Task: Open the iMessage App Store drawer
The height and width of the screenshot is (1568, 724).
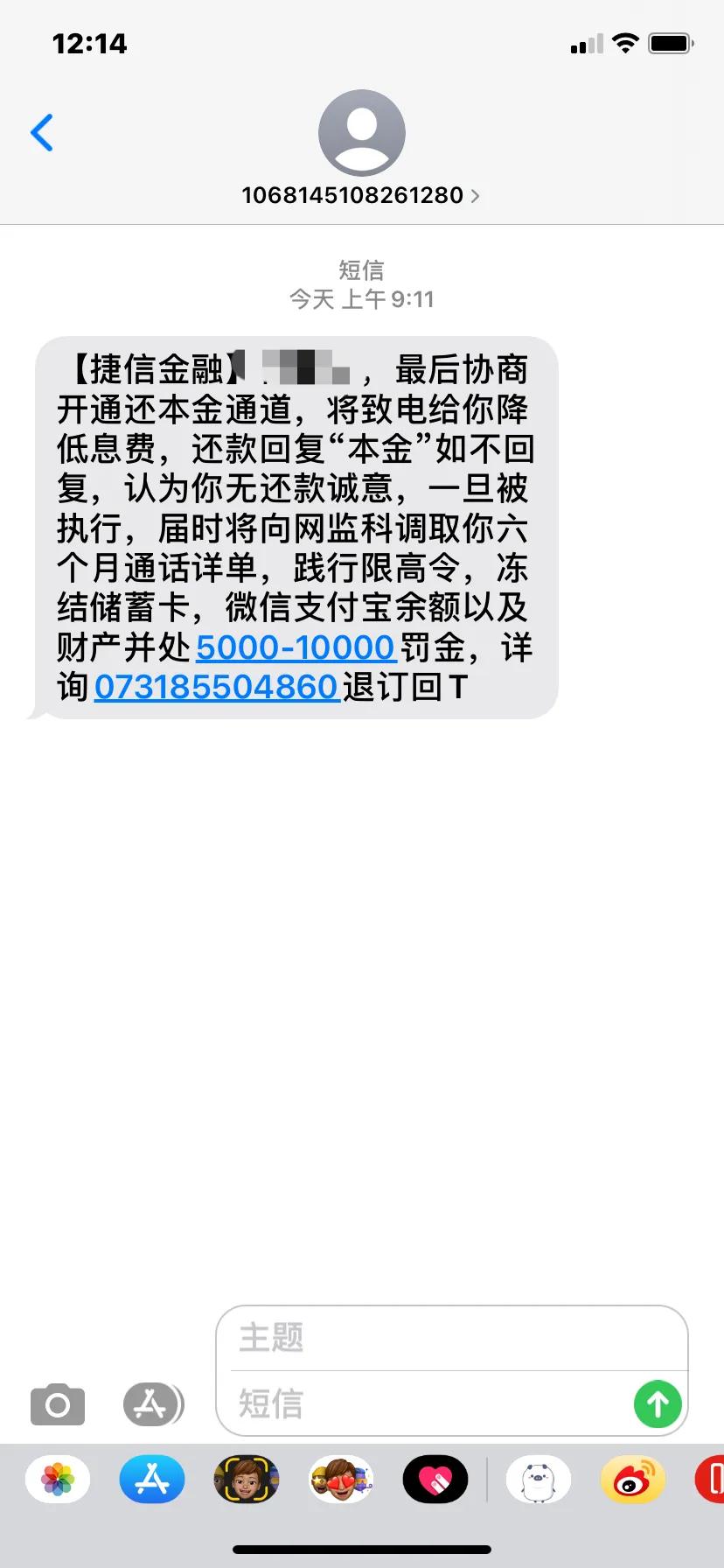Action: tap(152, 1404)
